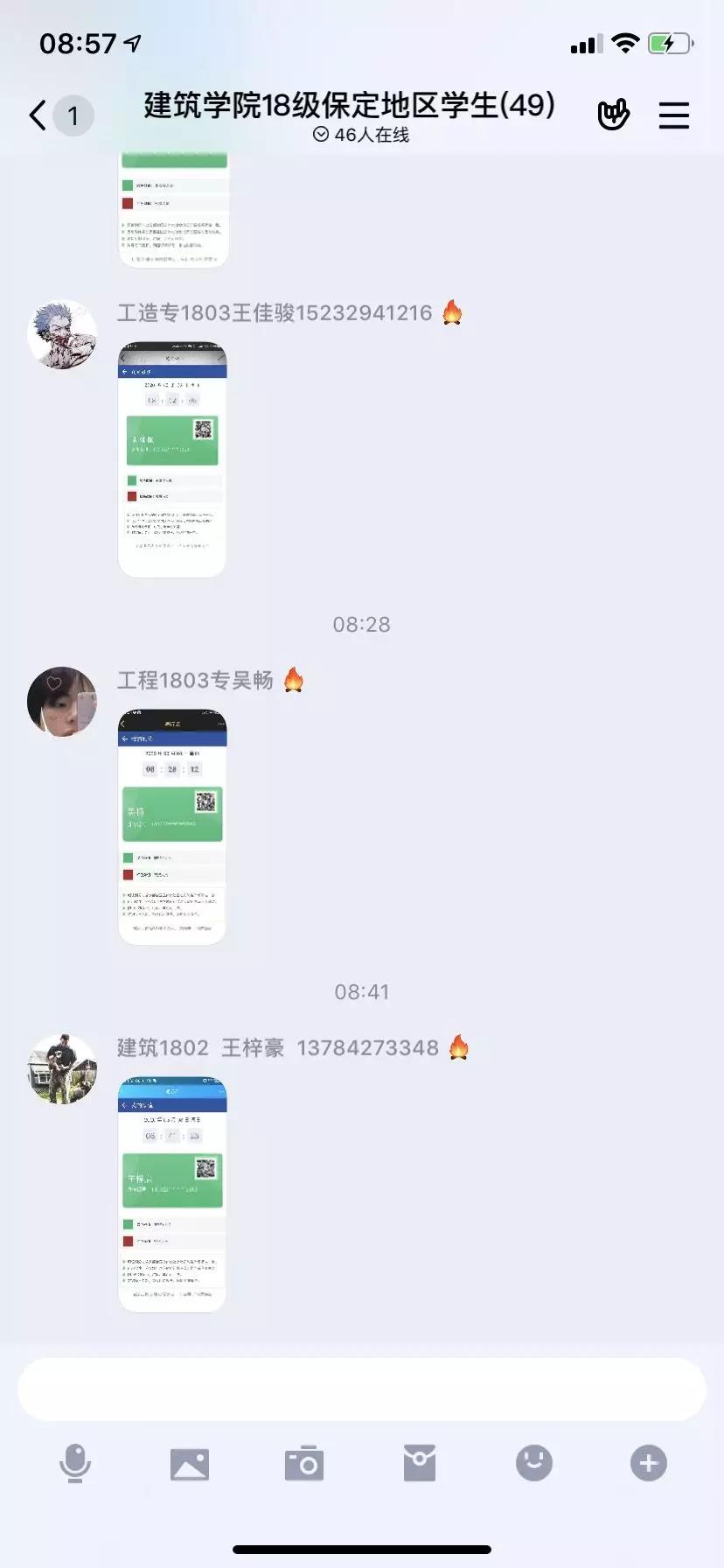Screen dimensions: 724x1568
Task: Go back to the message list
Action: (38, 115)
